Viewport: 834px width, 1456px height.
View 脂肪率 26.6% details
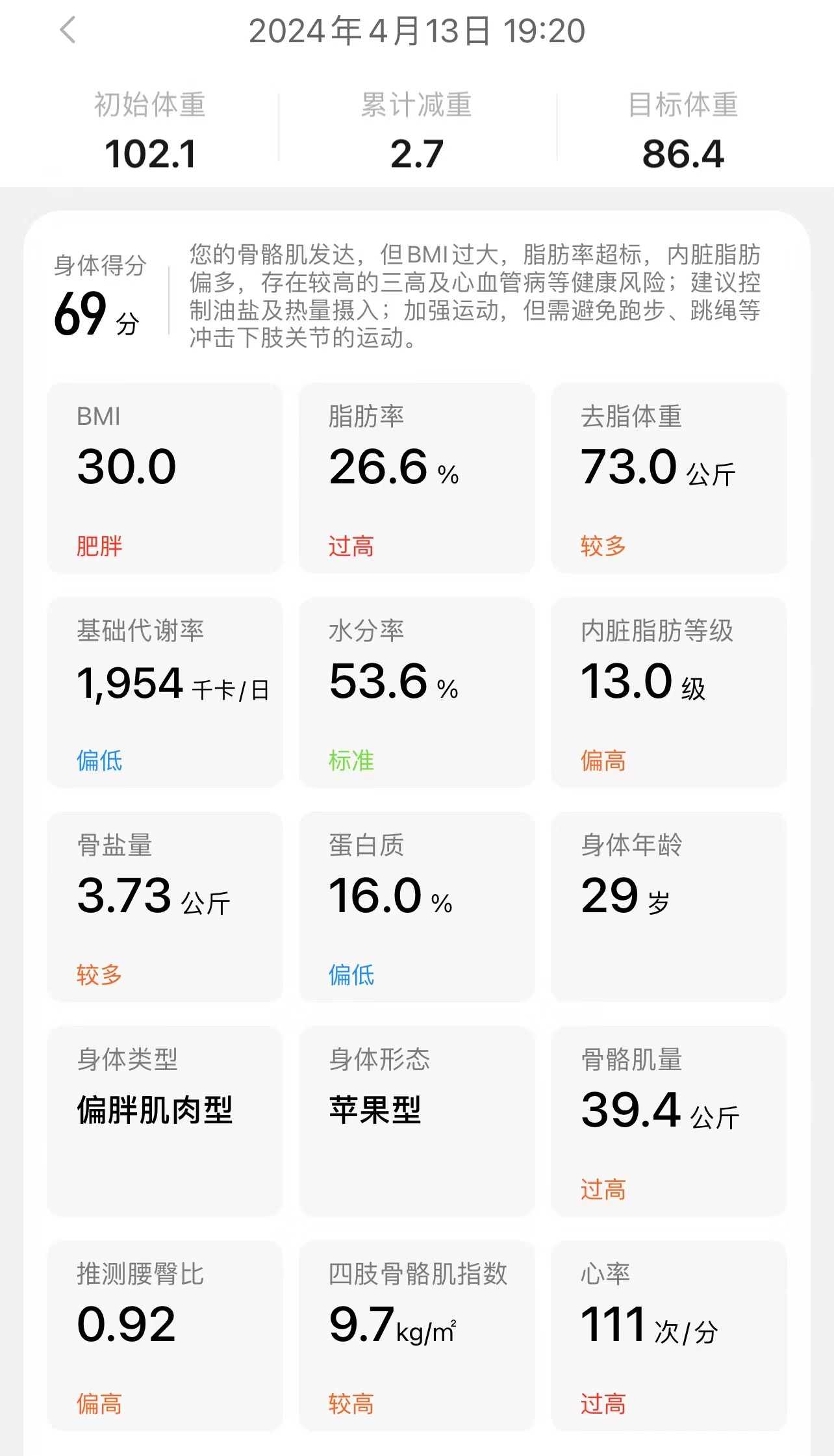coord(416,478)
